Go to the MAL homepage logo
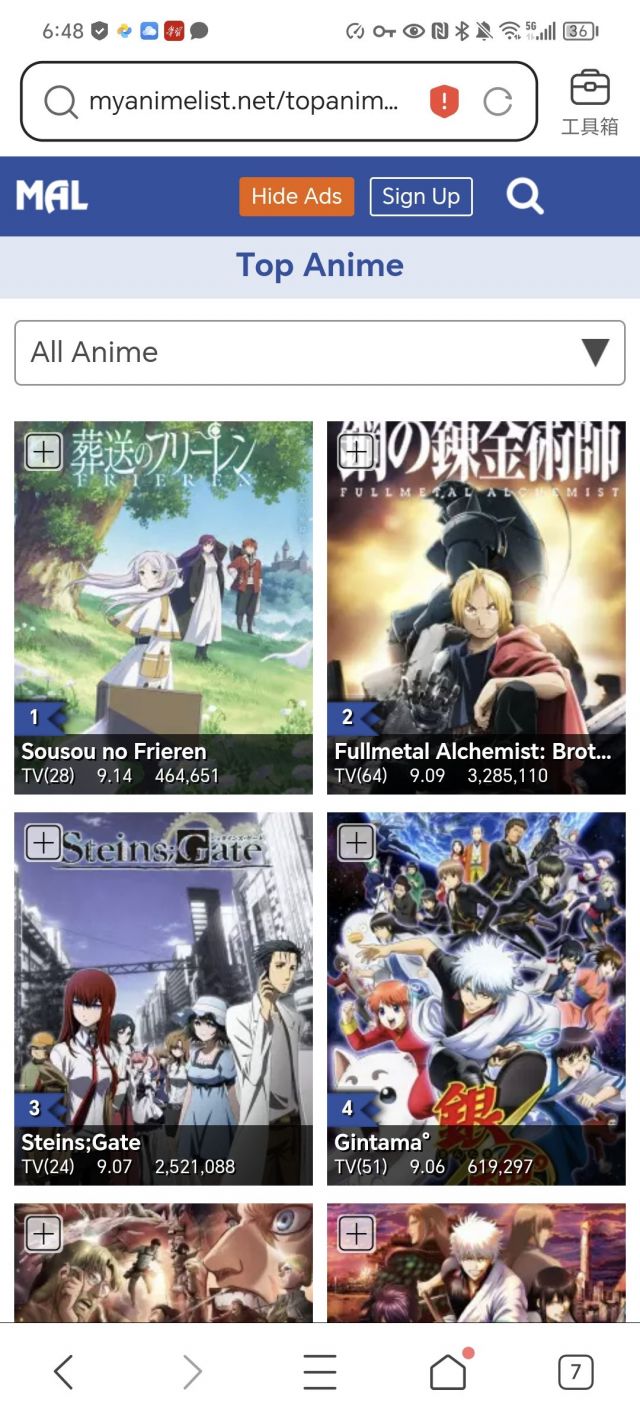Image resolution: width=640 pixels, height=1422 pixels. [x=52, y=197]
